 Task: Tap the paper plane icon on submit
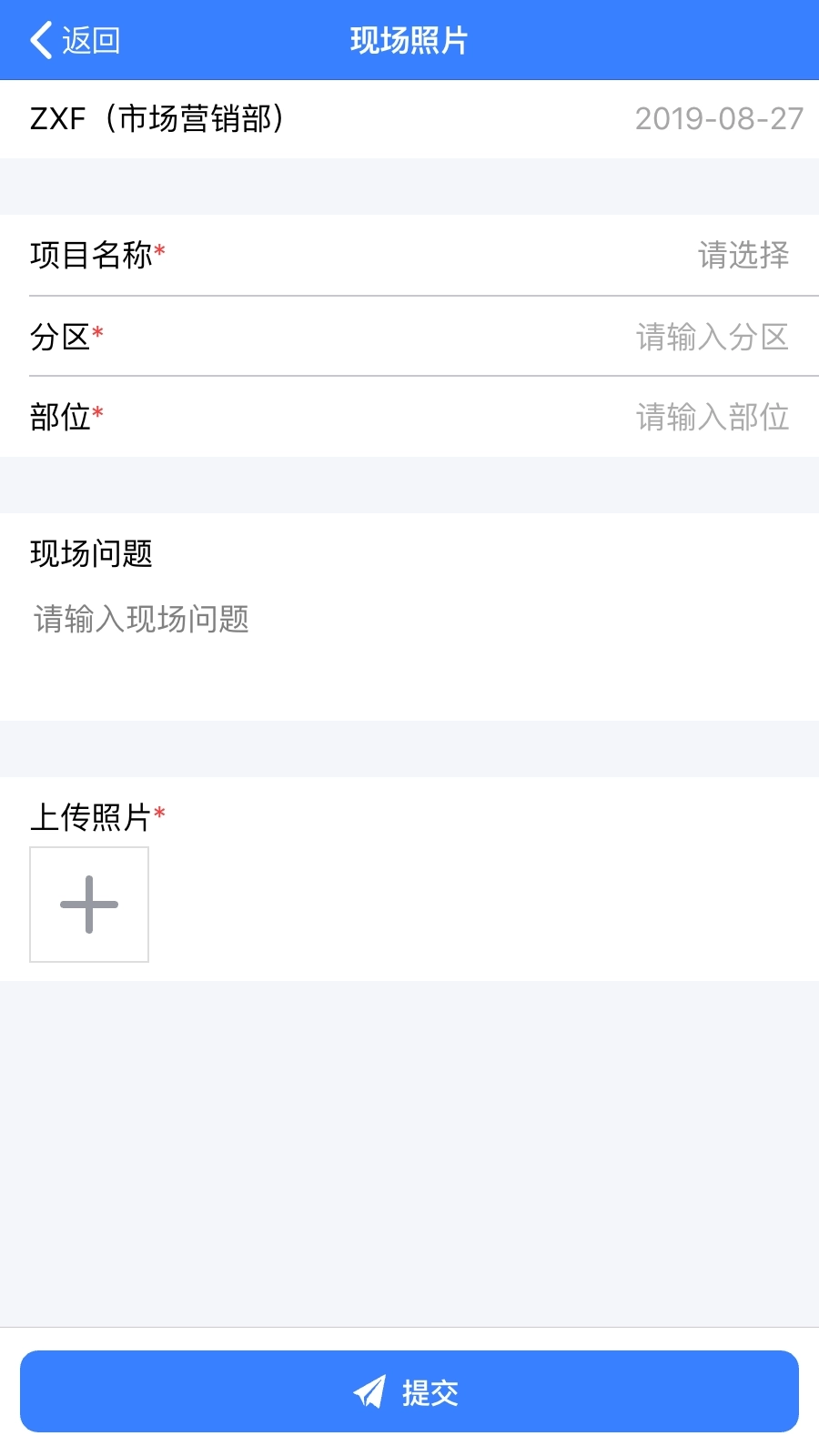pos(368,1390)
